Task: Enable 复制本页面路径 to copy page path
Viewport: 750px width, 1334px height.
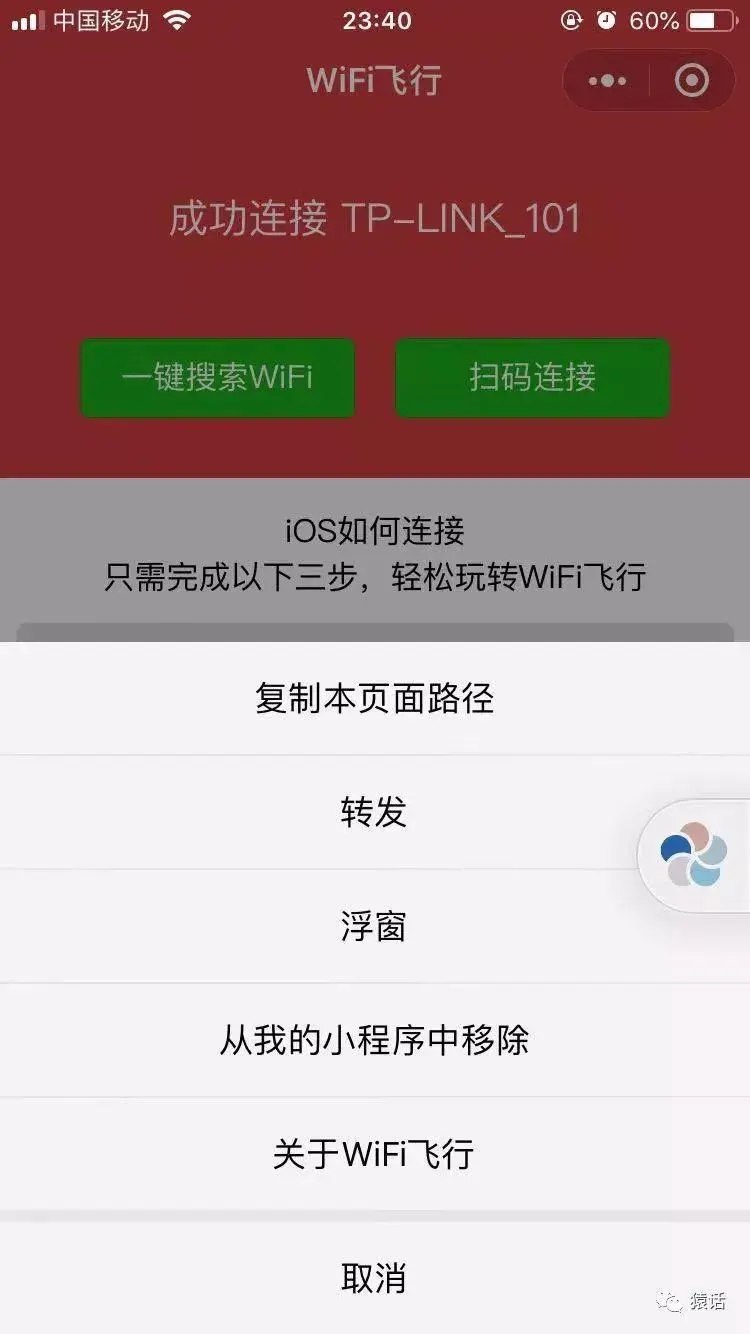Action: pyautogui.click(x=375, y=699)
